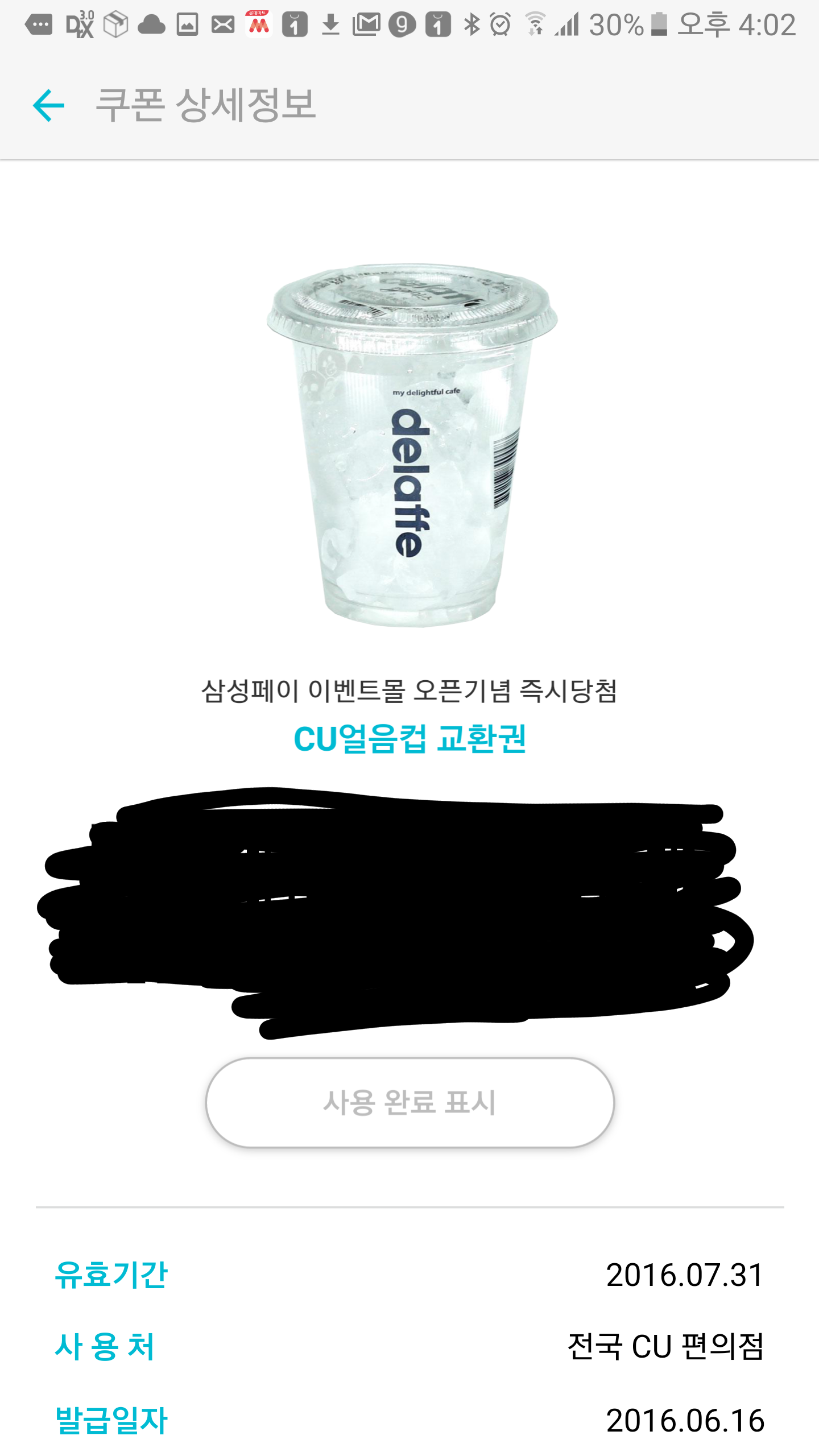Go back from 쿠폰 상세정보 screen
The width and height of the screenshot is (819, 1456).
49,105
